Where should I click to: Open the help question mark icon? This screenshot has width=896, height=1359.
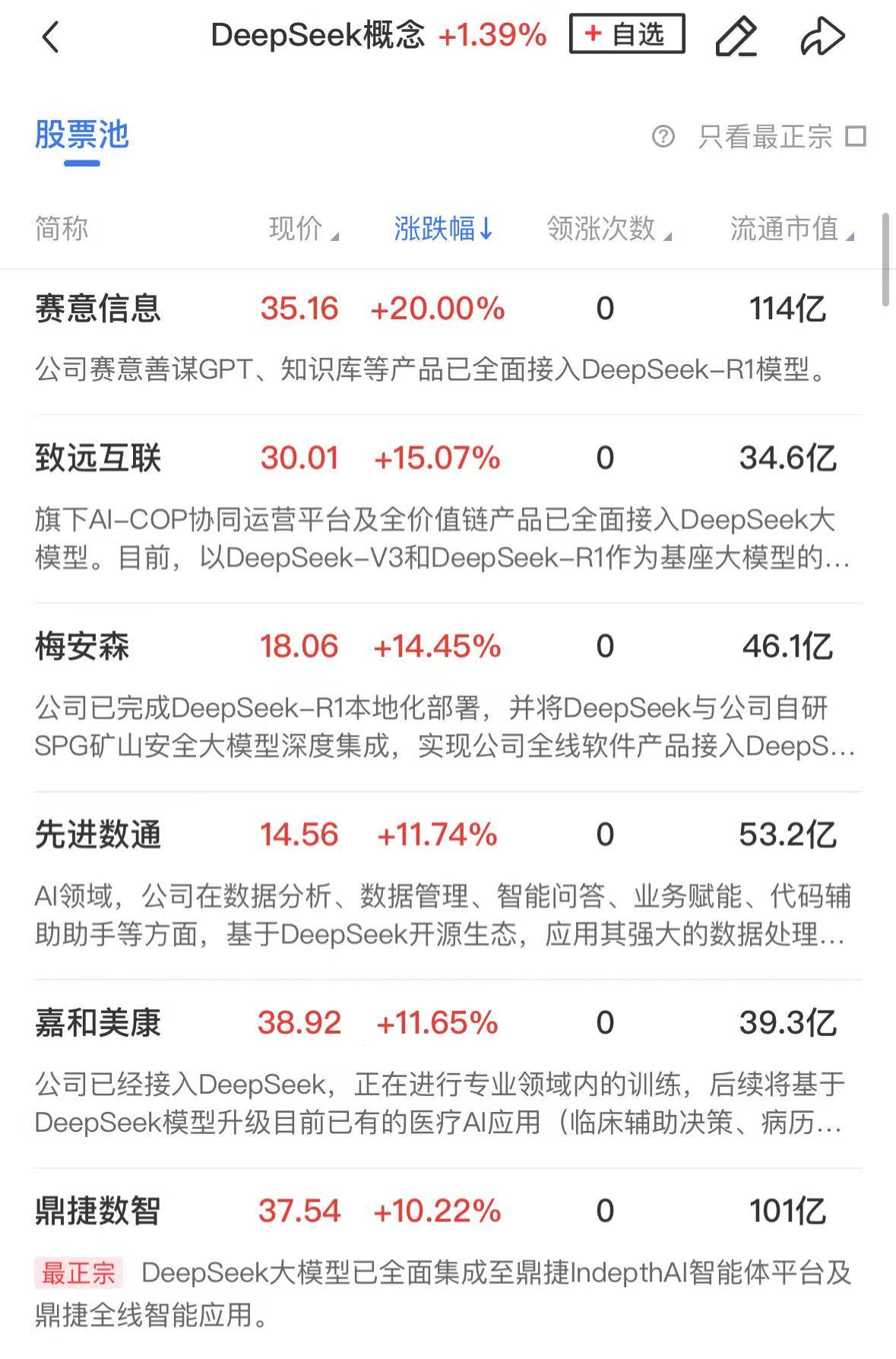coord(663,137)
